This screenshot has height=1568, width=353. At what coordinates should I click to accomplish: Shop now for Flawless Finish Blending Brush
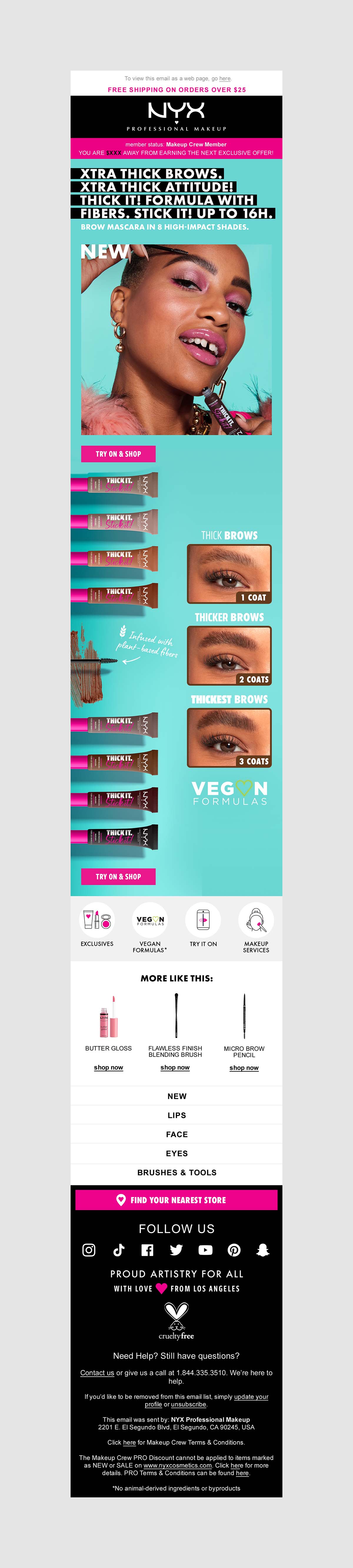[x=175, y=1067]
